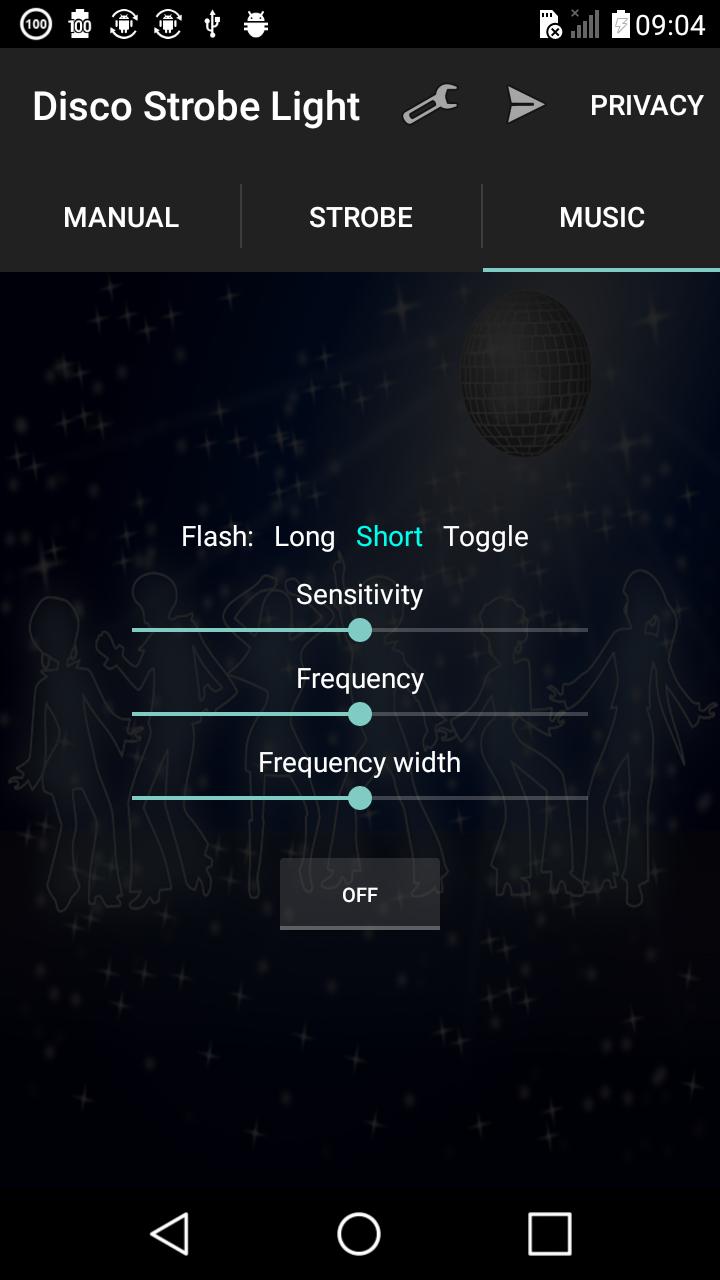Select the Long flash mode
Image resolution: width=720 pixels, height=1280 pixels.
click(304, 536)
